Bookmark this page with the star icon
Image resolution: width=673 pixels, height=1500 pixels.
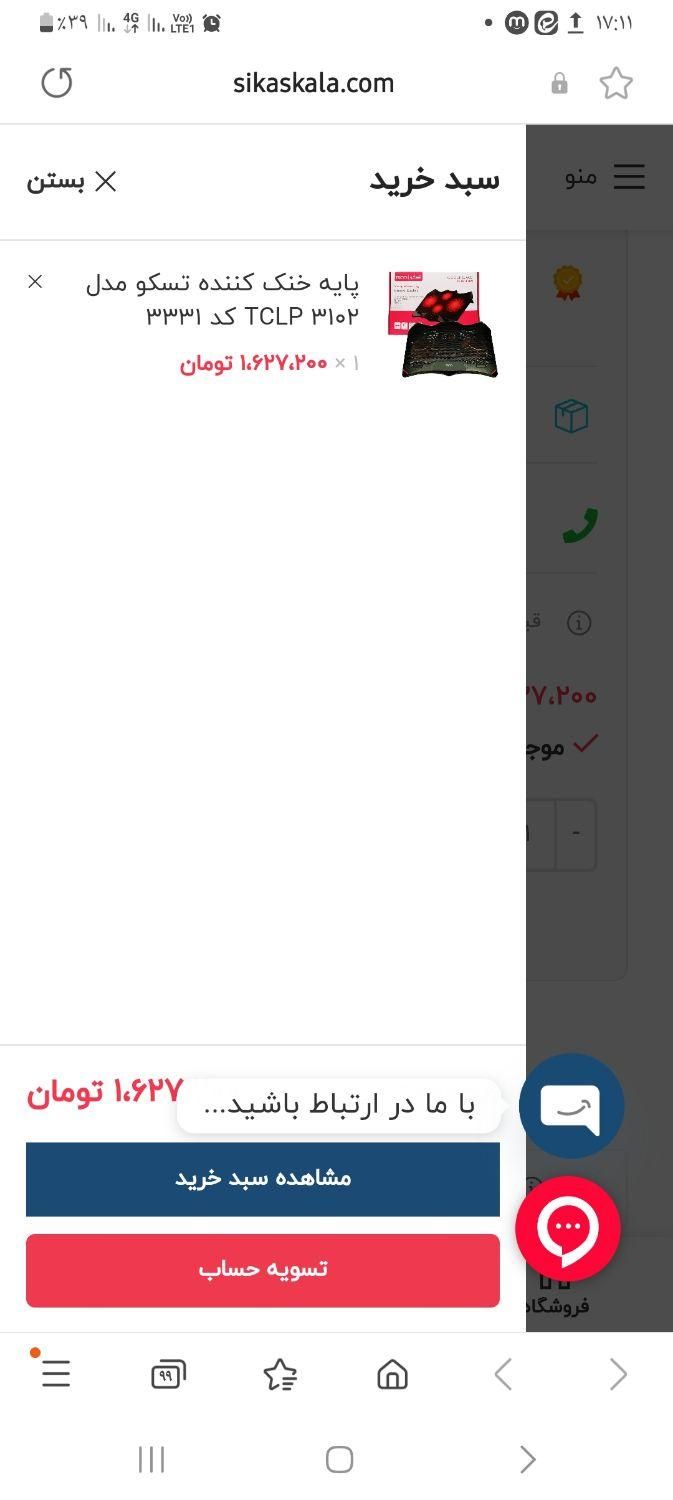[x=616, y=83]
